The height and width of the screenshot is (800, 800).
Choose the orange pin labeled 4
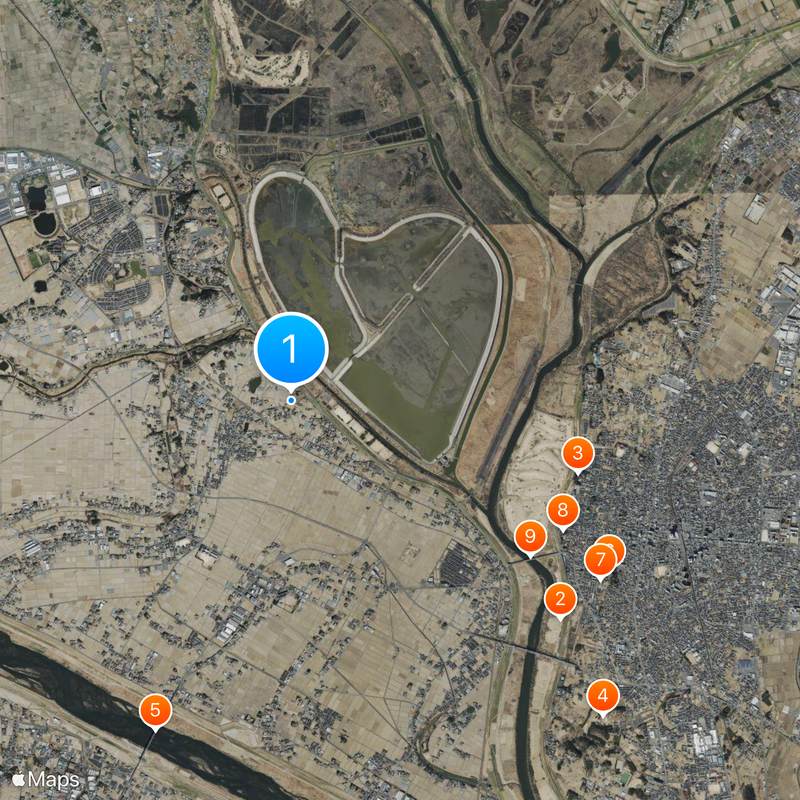click(602, 695)
